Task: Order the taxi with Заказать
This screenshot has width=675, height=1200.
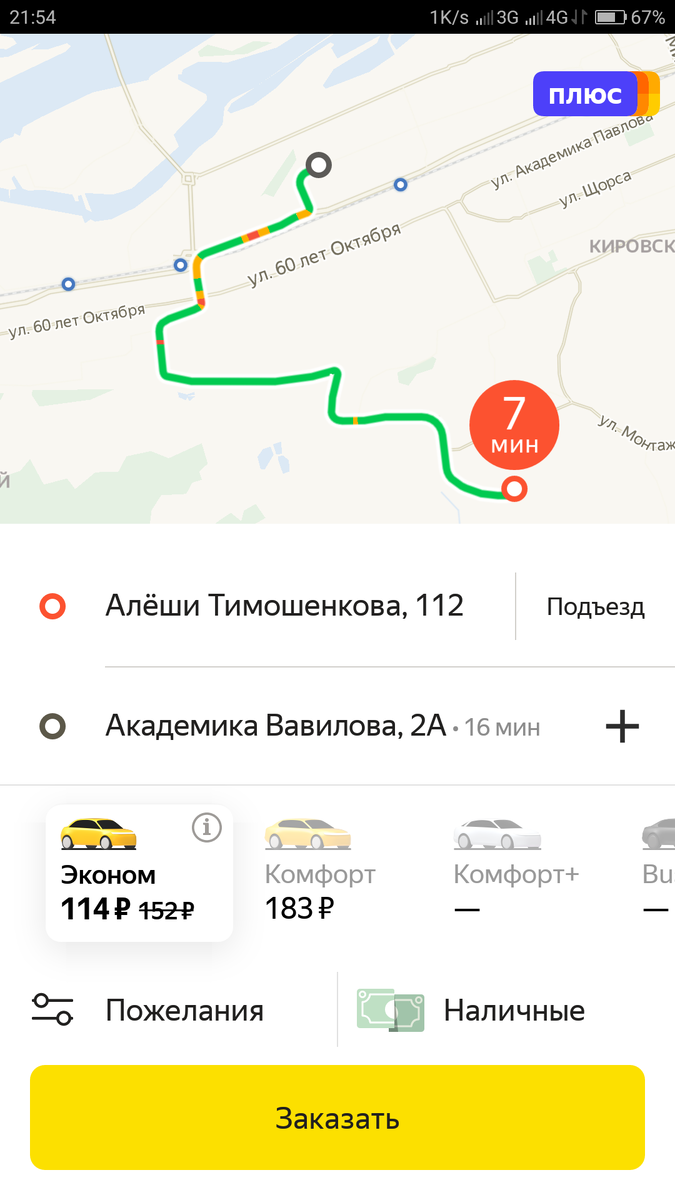Action: 337,1118
